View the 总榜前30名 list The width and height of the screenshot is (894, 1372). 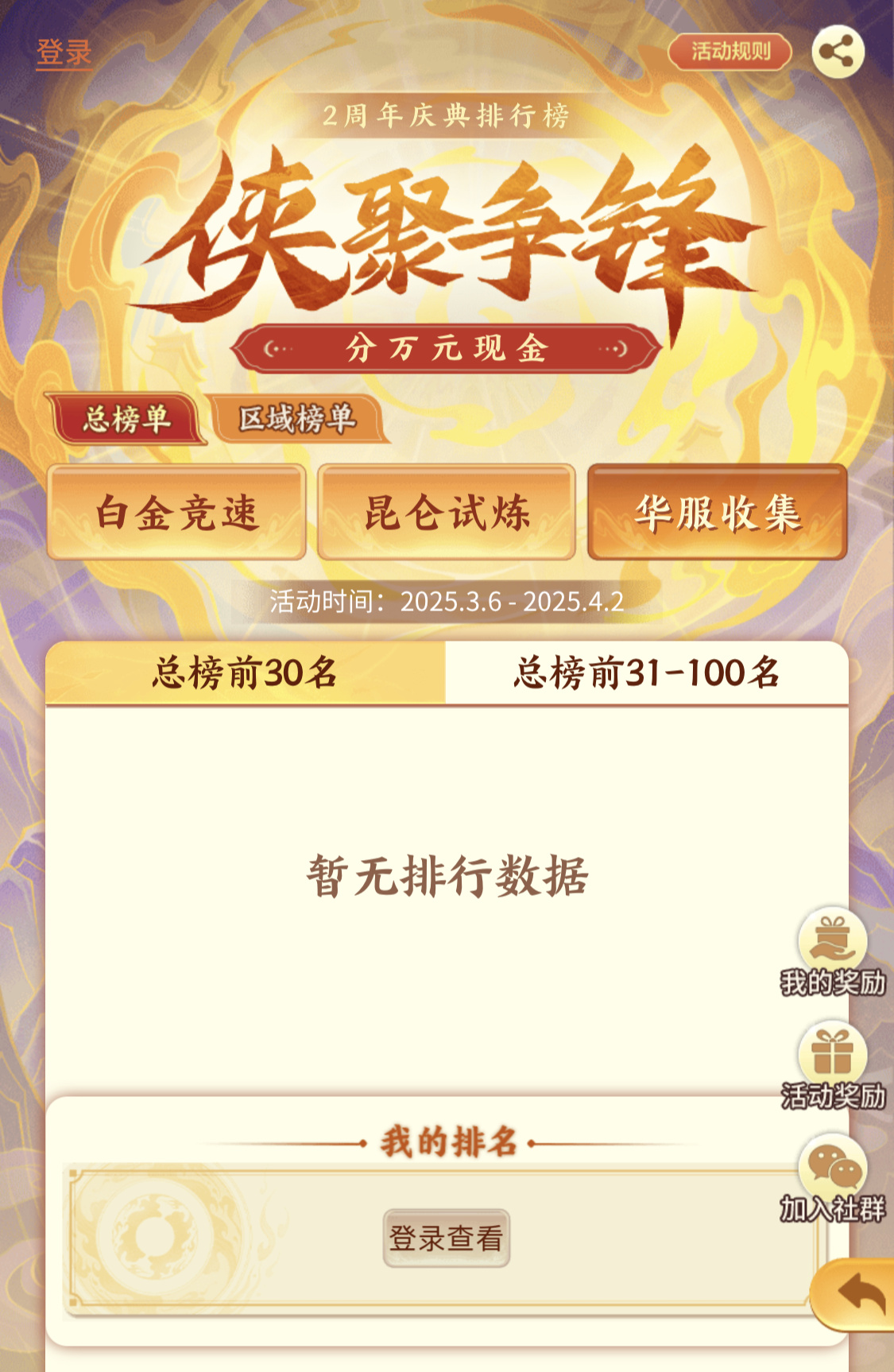[245, 672]
